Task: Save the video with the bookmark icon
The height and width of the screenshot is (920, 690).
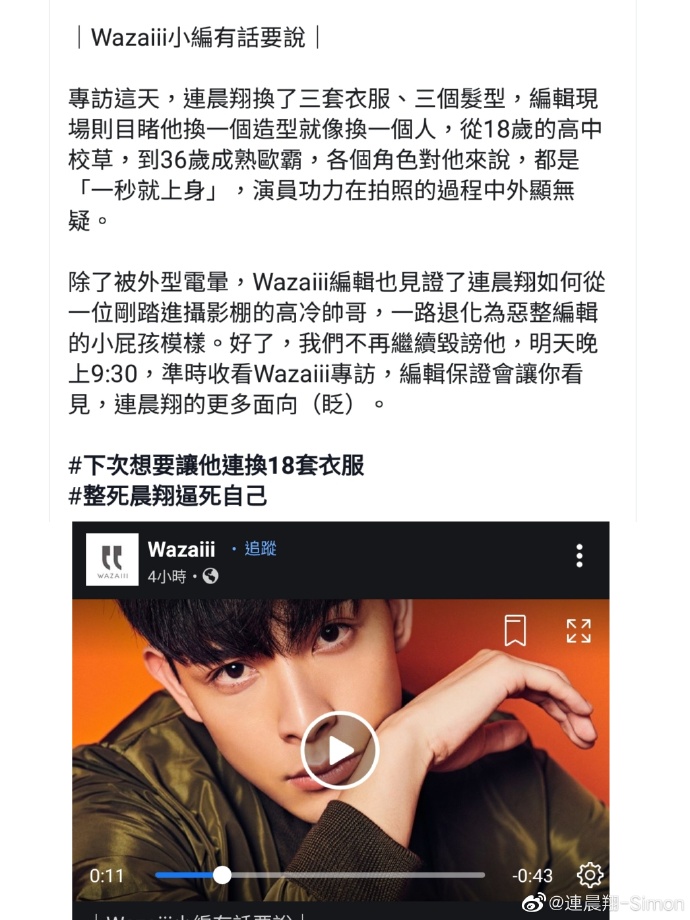Action: pyautogui.click(x=515, y=630)
